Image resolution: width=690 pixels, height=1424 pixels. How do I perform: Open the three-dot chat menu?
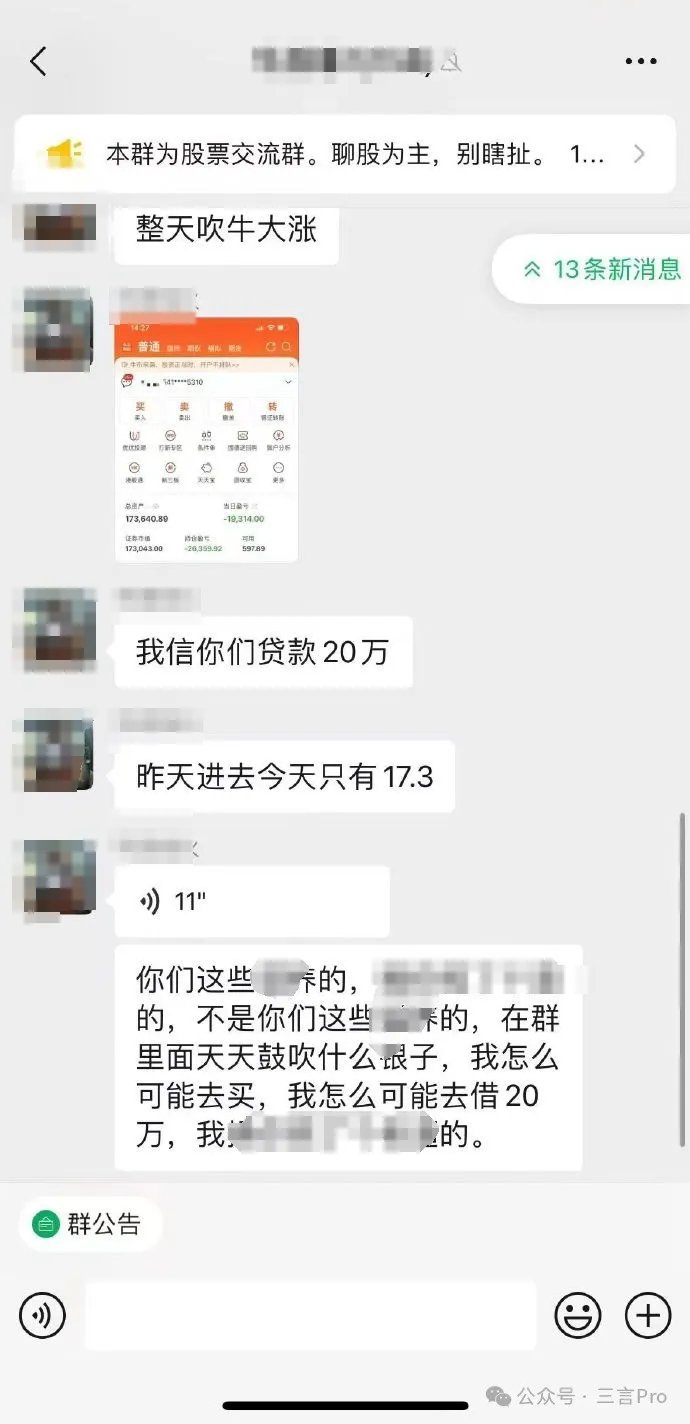click(641, 62)
